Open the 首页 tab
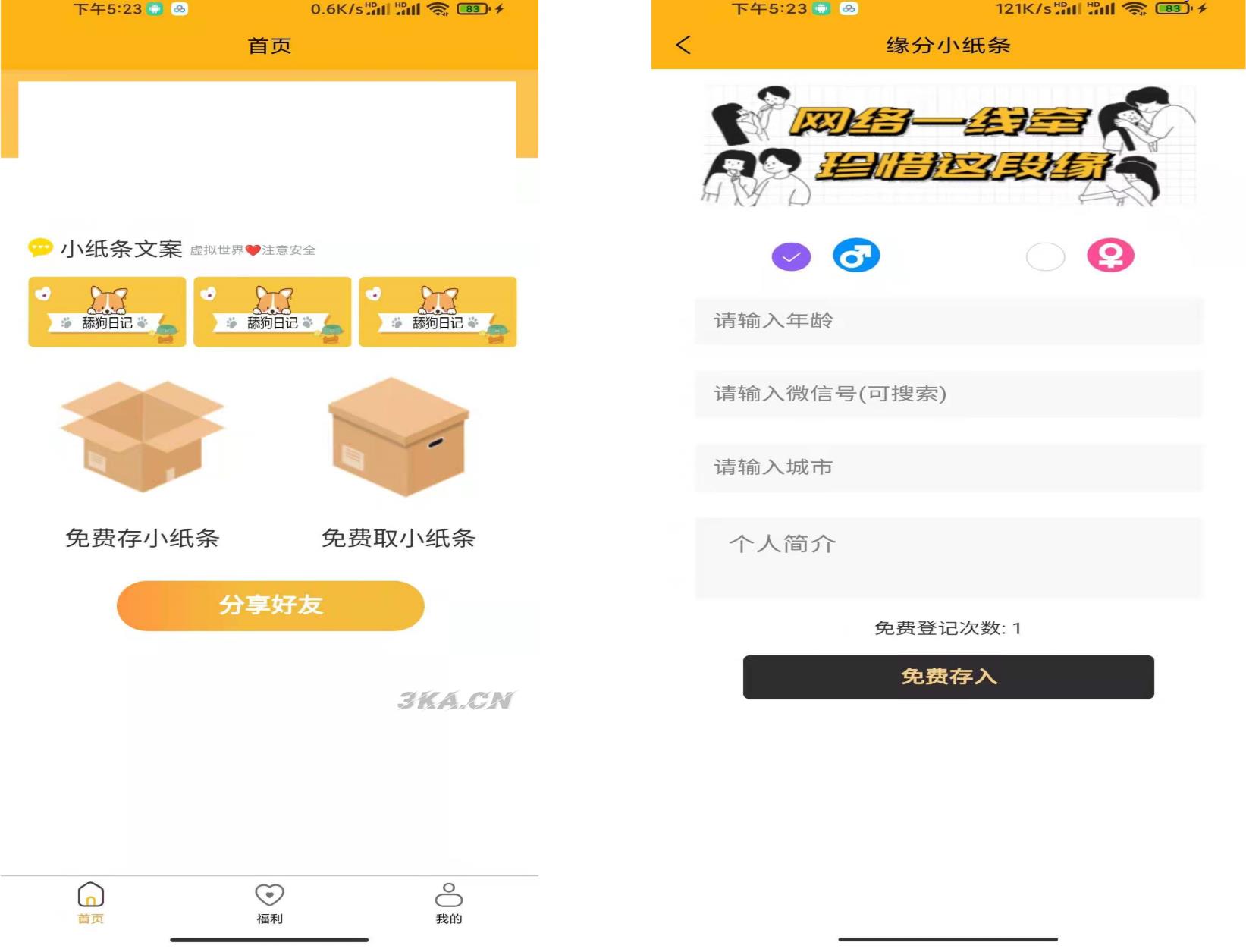This screenshot has height=952, width=1246. point(91,903)
